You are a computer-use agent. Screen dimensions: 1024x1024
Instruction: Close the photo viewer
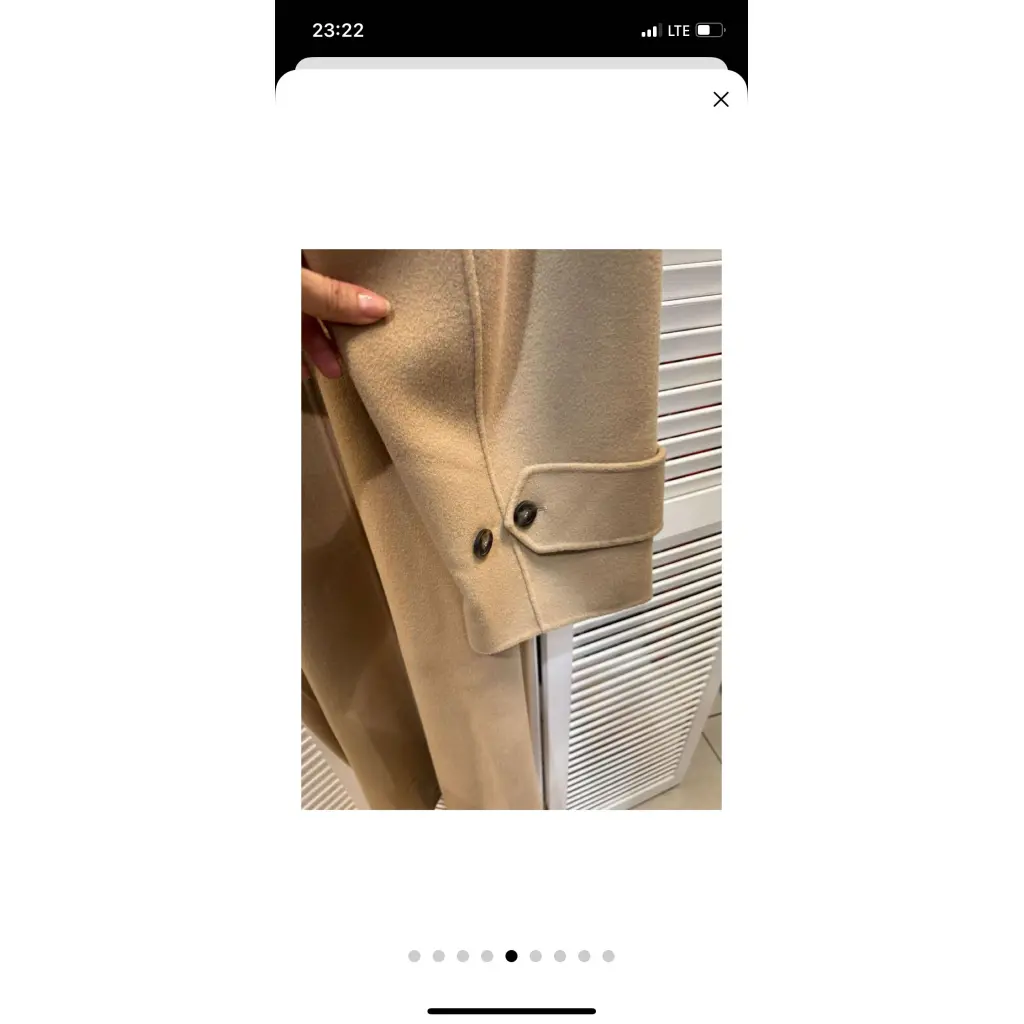pos(720,99)
